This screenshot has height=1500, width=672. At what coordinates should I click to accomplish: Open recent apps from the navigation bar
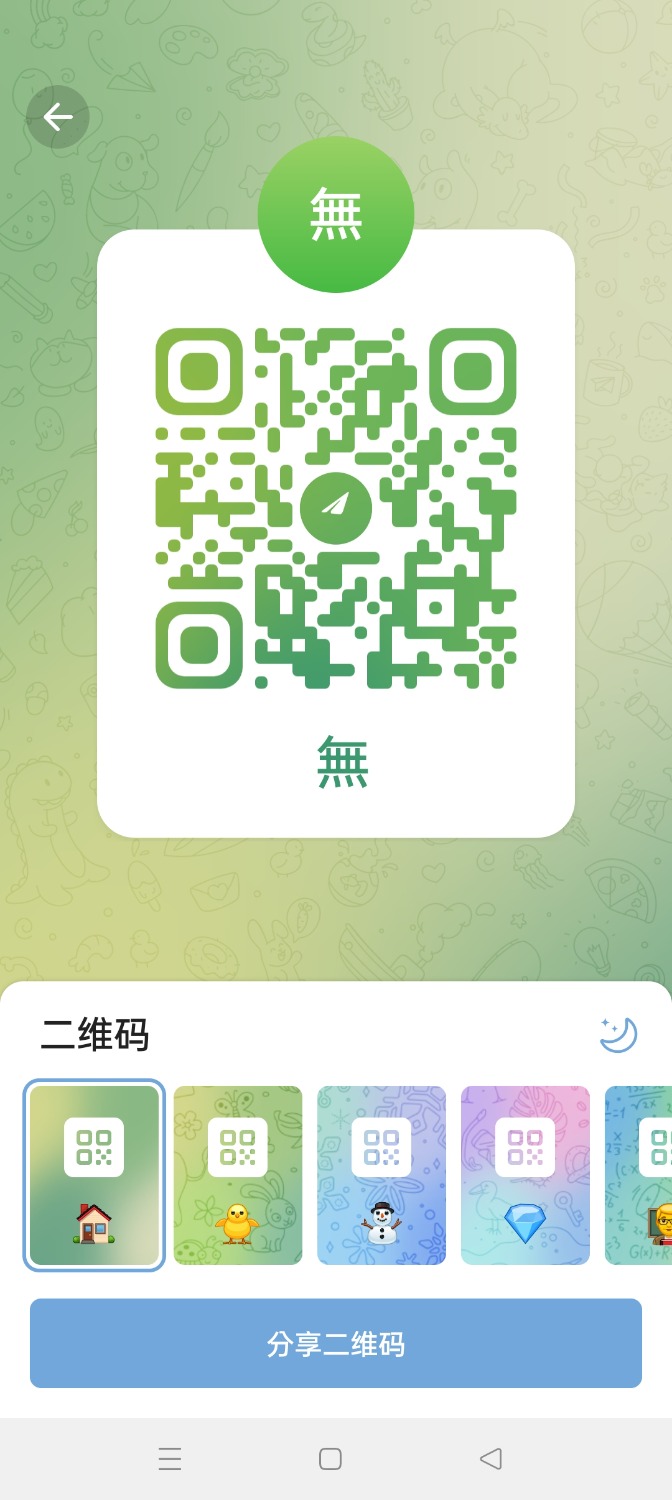point(170,1459)
